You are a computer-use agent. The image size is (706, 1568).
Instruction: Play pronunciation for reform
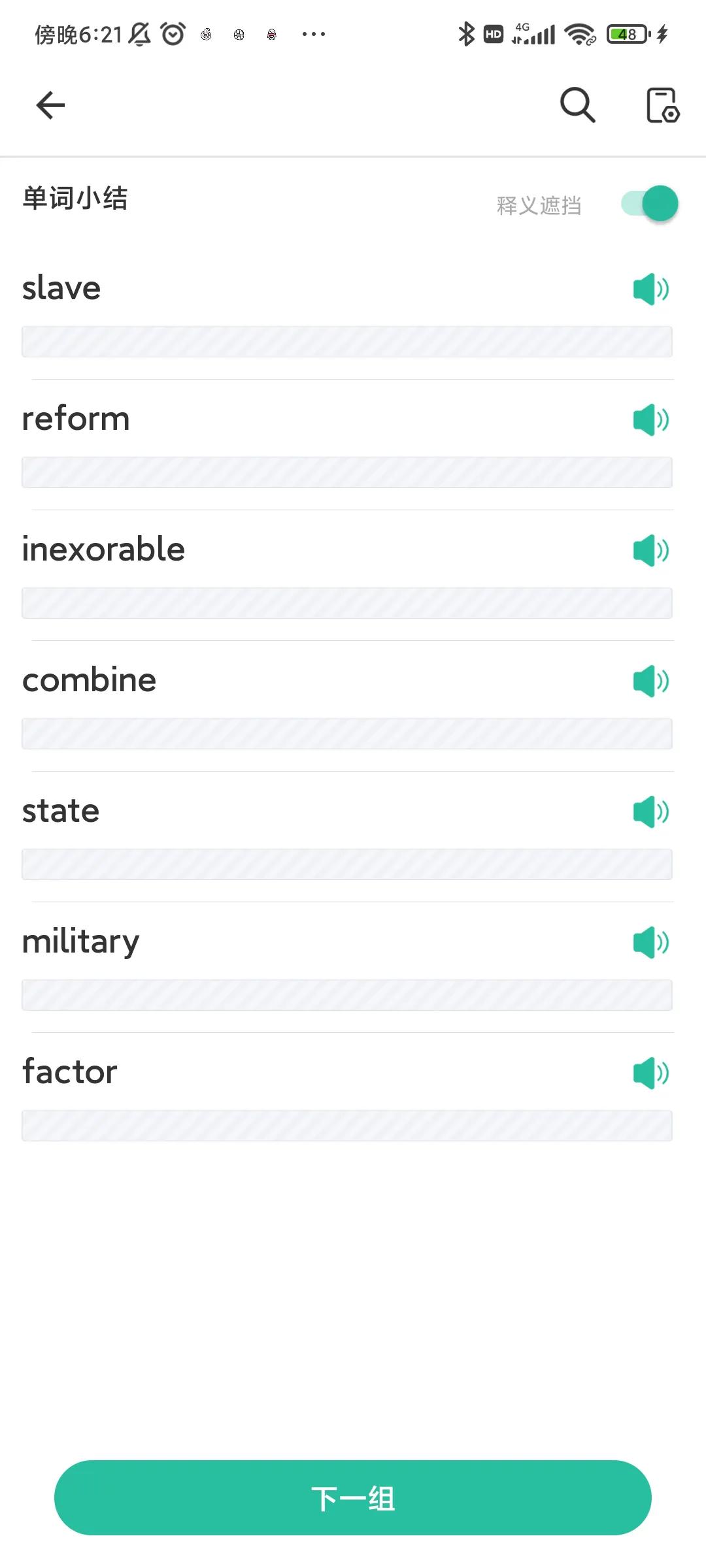point(650,419)
